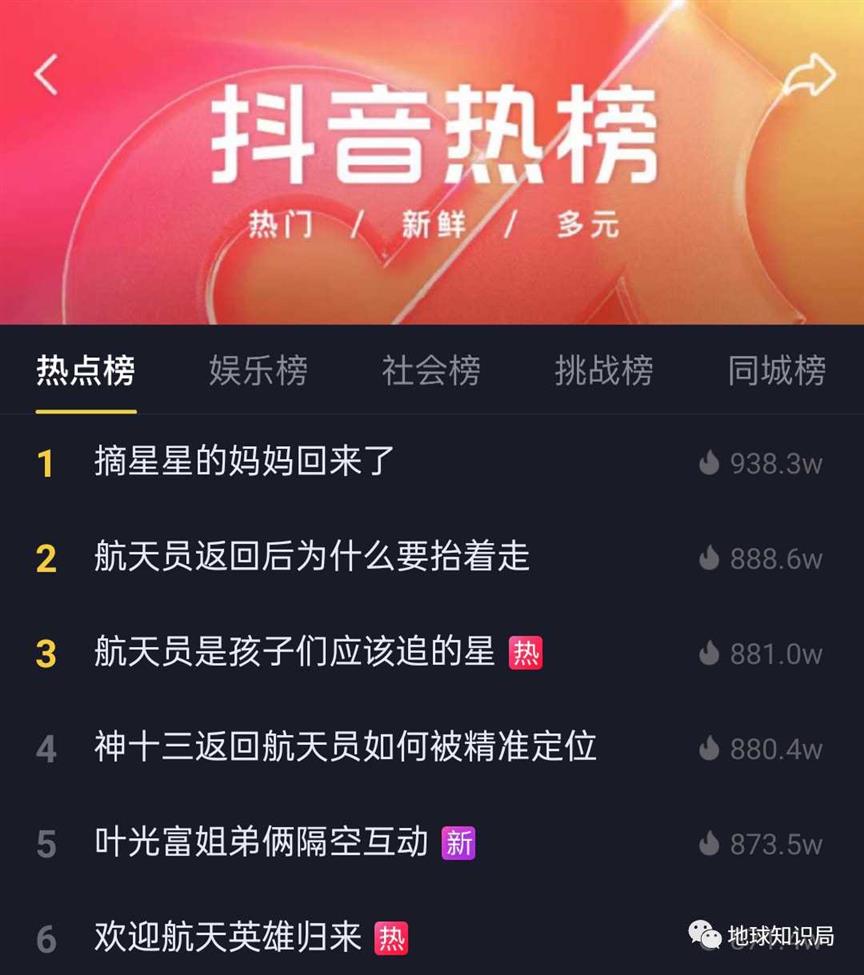View topic 航天员是孩子们应该追的星
The width and height of the screenshot is (864, 975).
pos(295,652)
